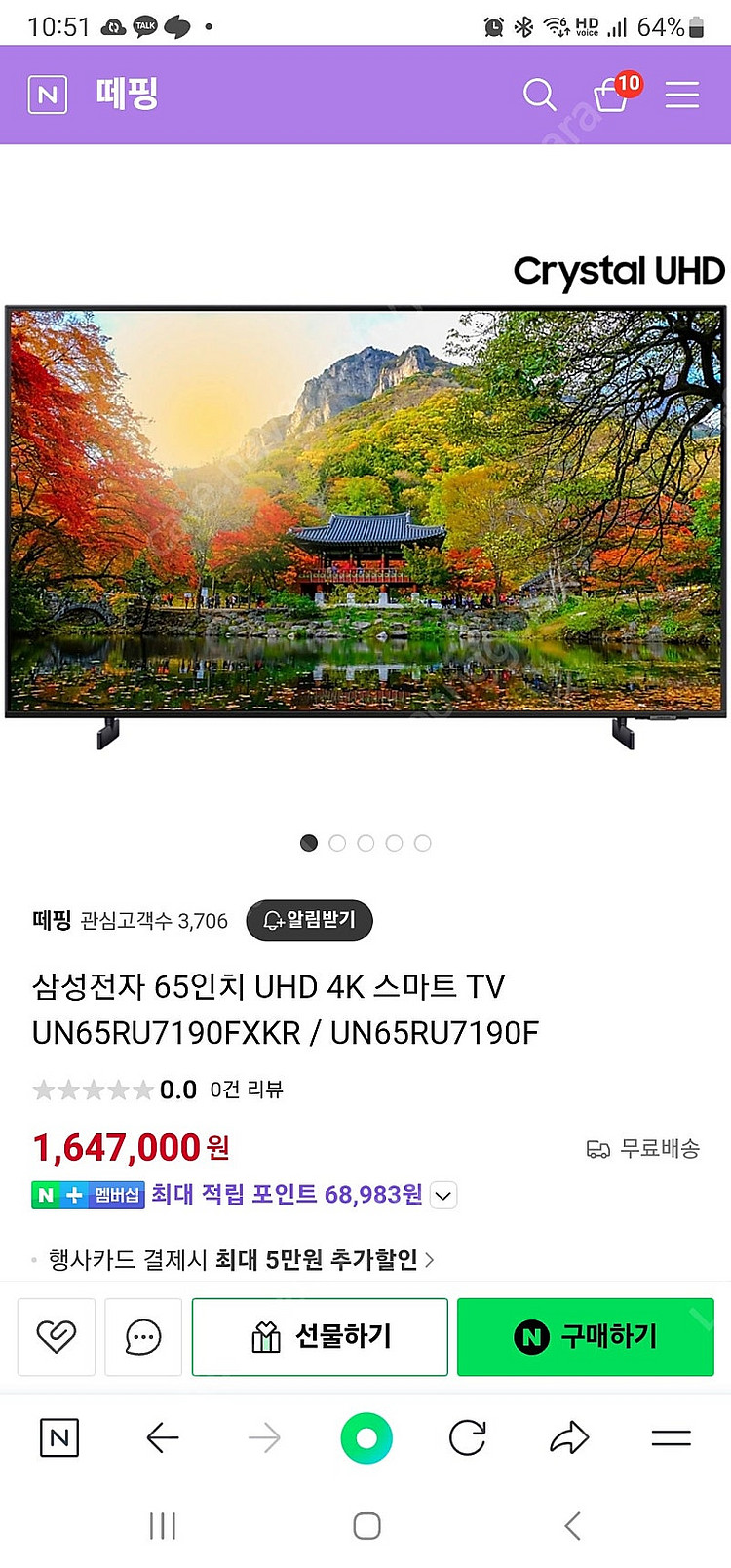Reload the current page
Screen dimensions: 731x1568
pos(468,1437)
